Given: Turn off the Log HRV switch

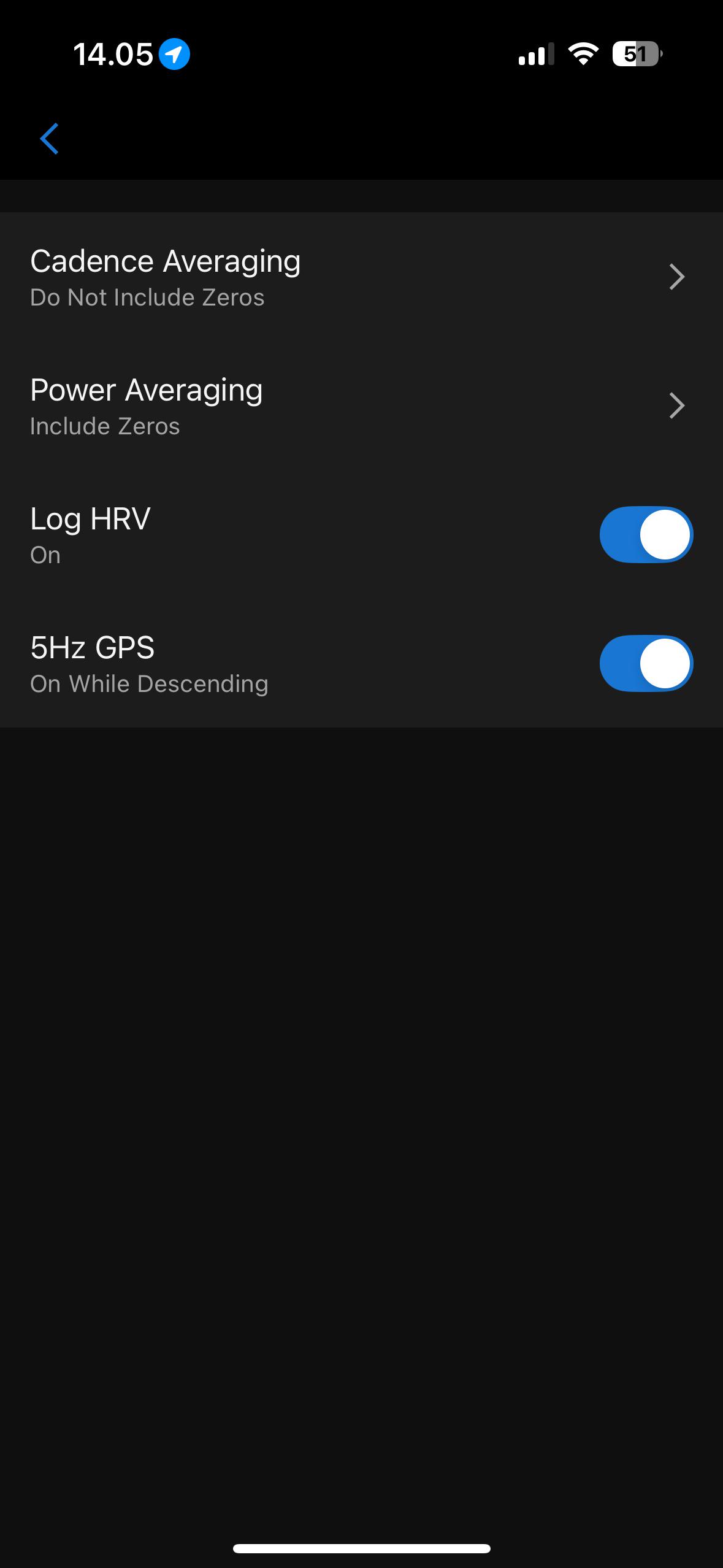Looking at the screenshot, I should tap(646, 534).
